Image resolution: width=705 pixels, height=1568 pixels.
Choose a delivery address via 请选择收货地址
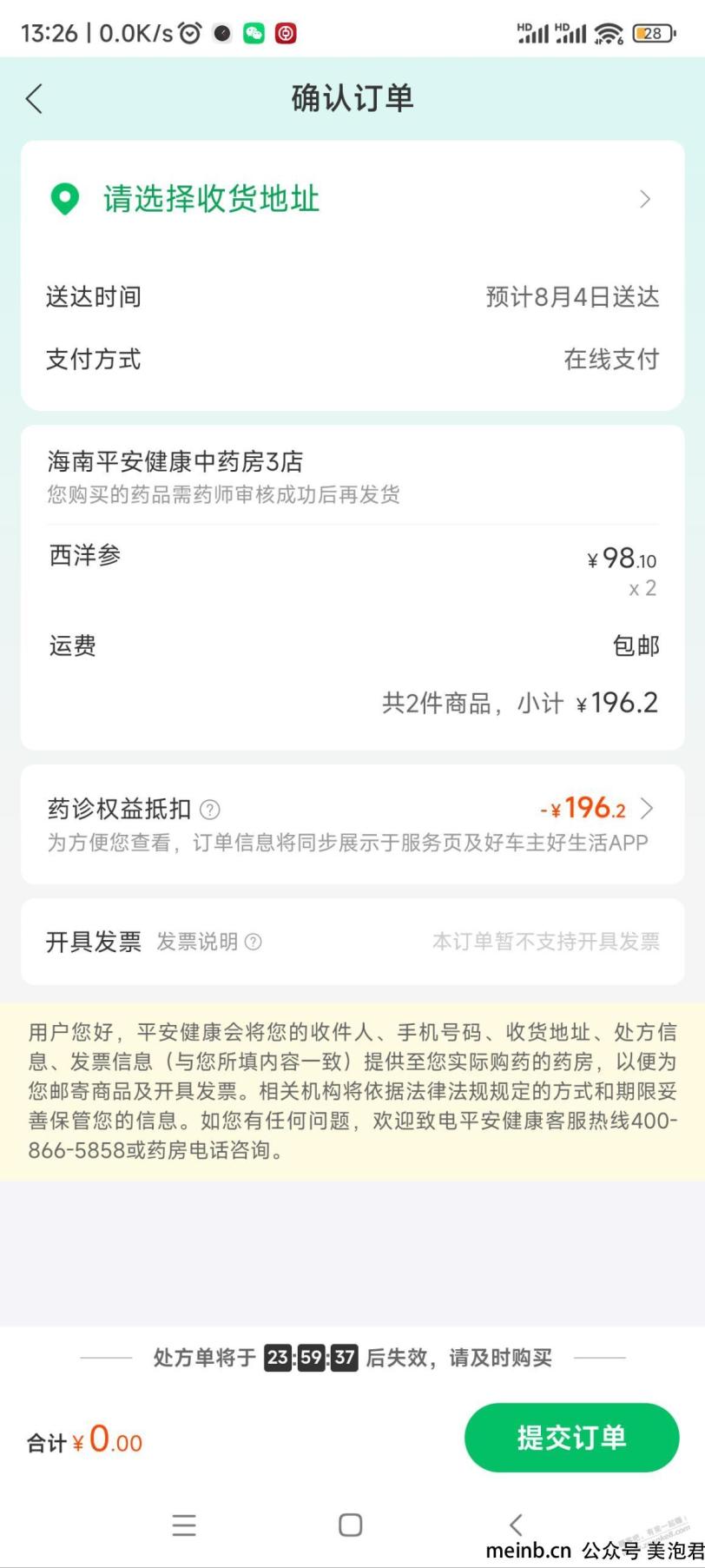352,200
